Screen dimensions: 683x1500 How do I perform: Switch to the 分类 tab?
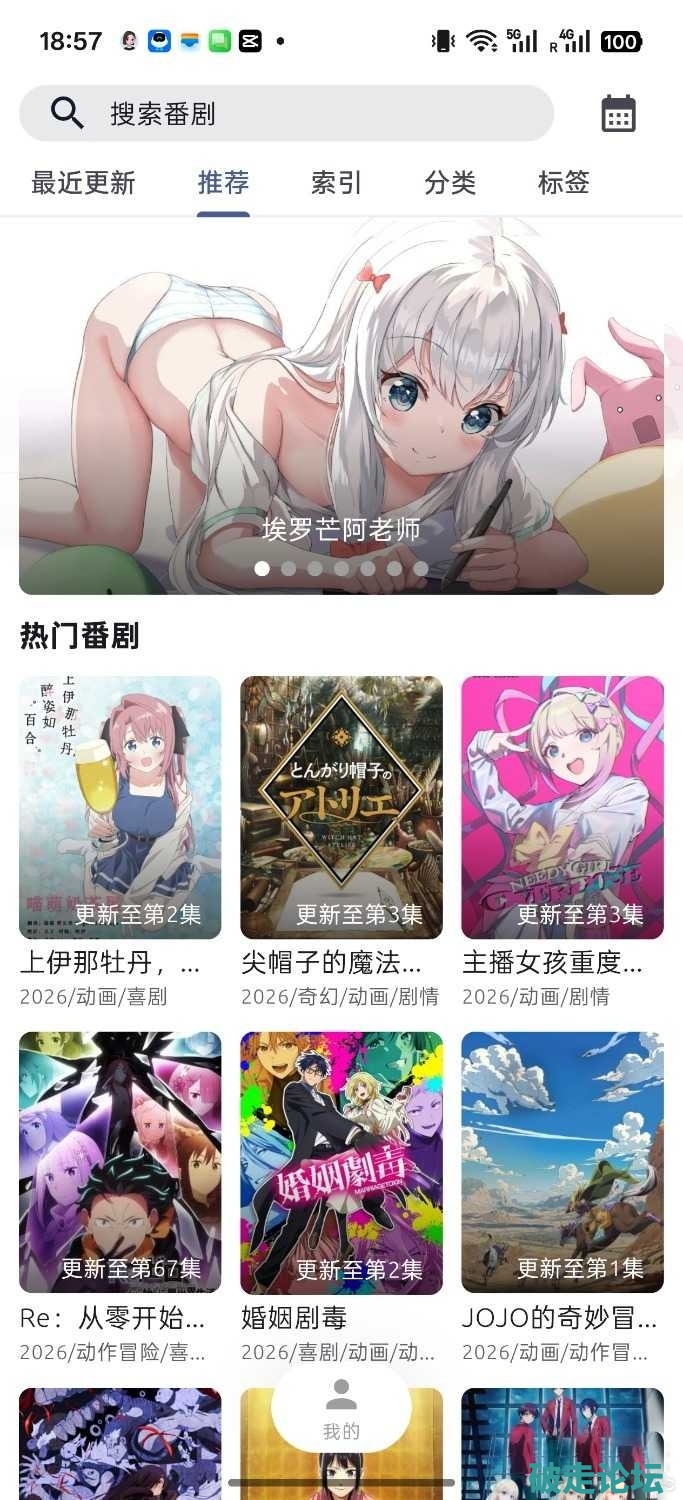pyautogui.click(x=450, y=183)
